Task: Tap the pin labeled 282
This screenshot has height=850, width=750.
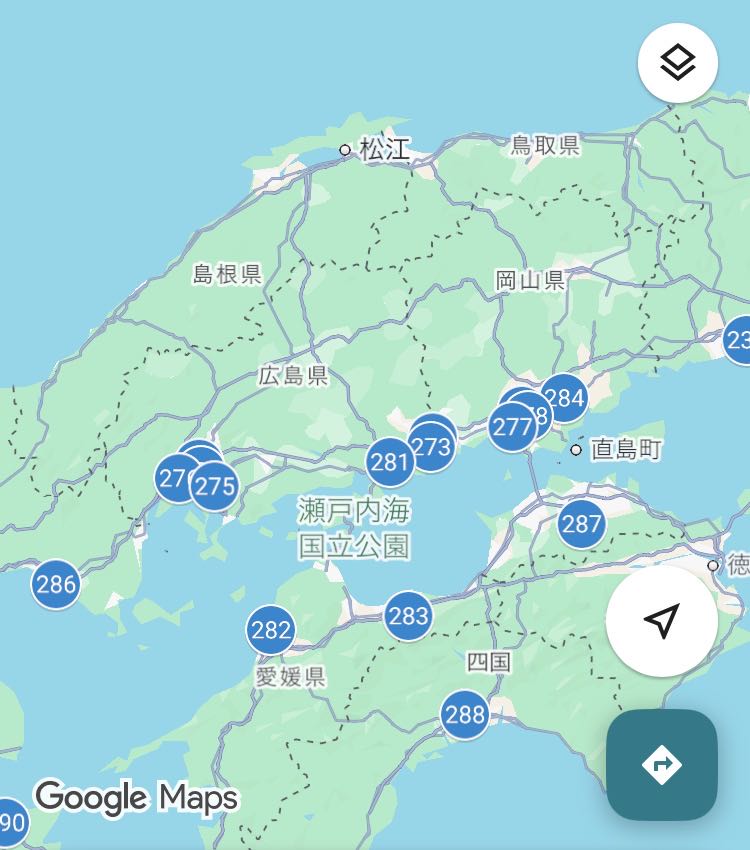Action: pyautogui.click(x=271, y=630)
